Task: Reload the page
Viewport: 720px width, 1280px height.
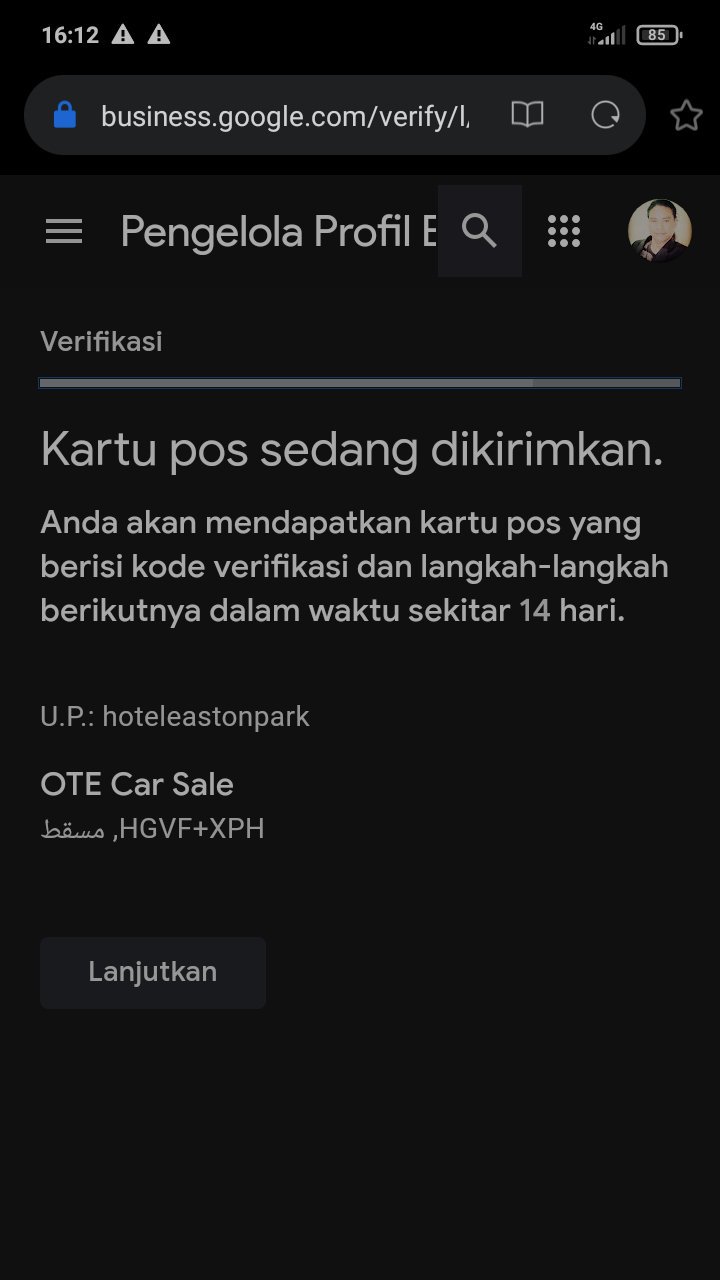Action: pos(605,115)
